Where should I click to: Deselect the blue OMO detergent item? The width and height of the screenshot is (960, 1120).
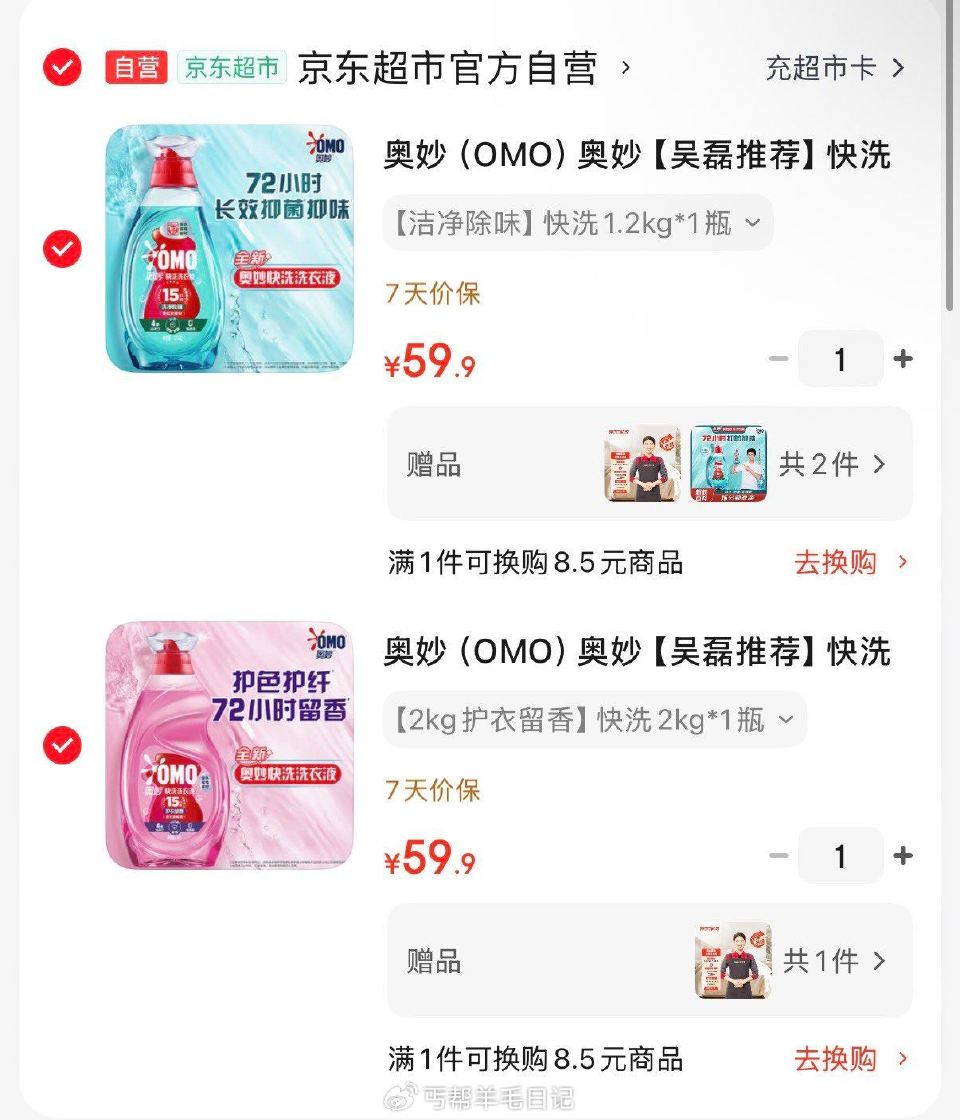(x=61, y=249)
